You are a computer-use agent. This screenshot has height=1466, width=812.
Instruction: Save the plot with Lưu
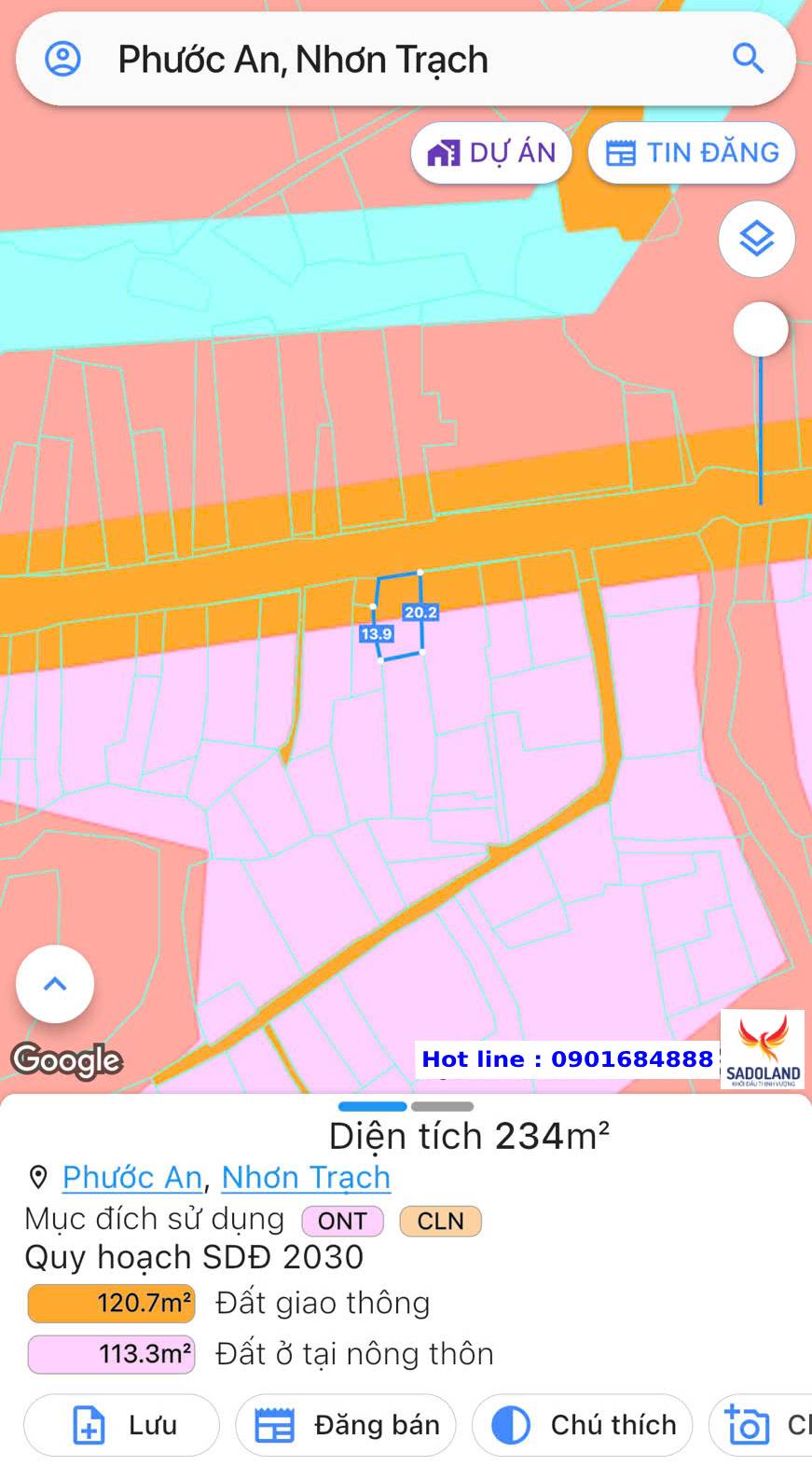122,1425
